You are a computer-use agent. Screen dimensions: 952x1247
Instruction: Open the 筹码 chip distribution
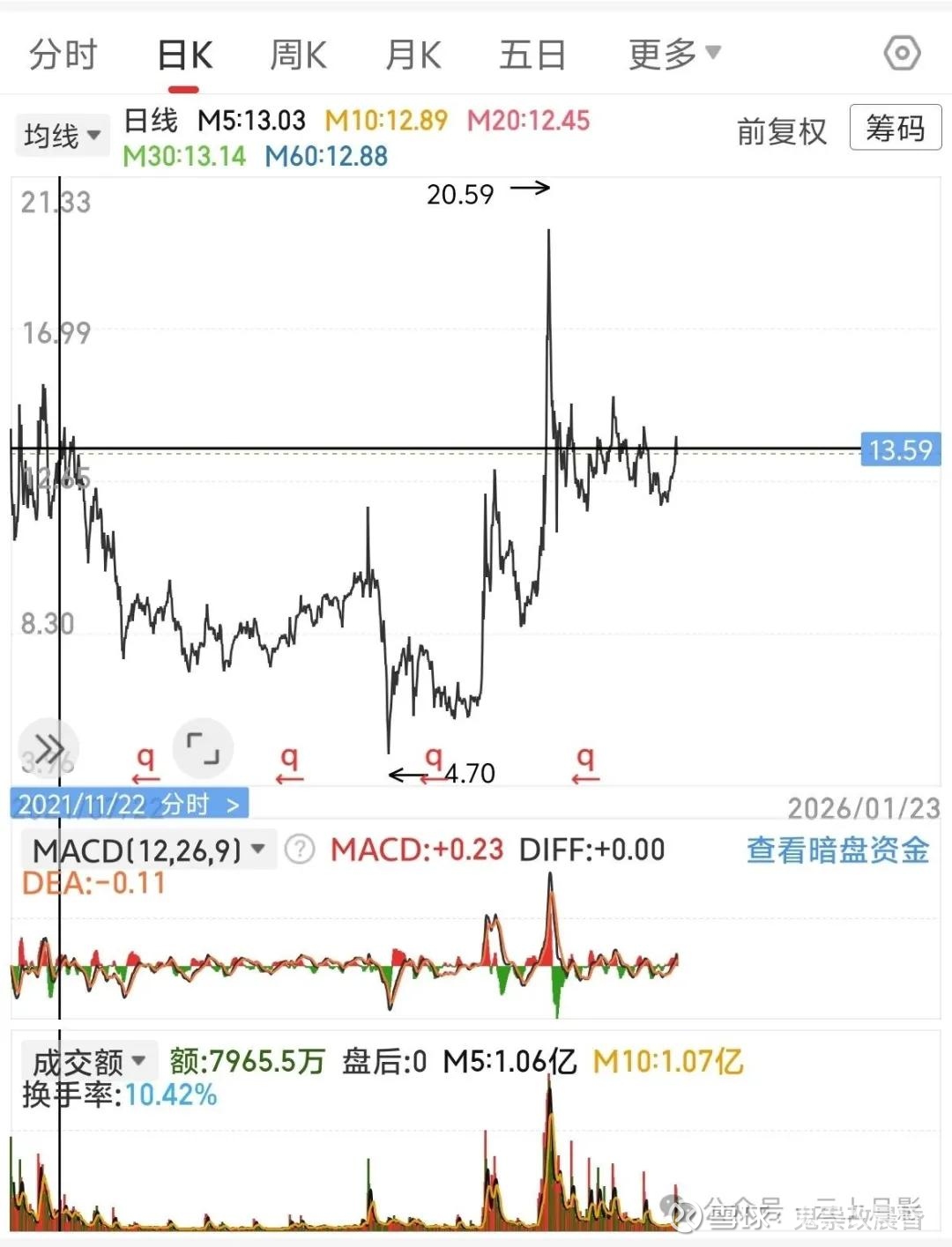coord(895,128)
